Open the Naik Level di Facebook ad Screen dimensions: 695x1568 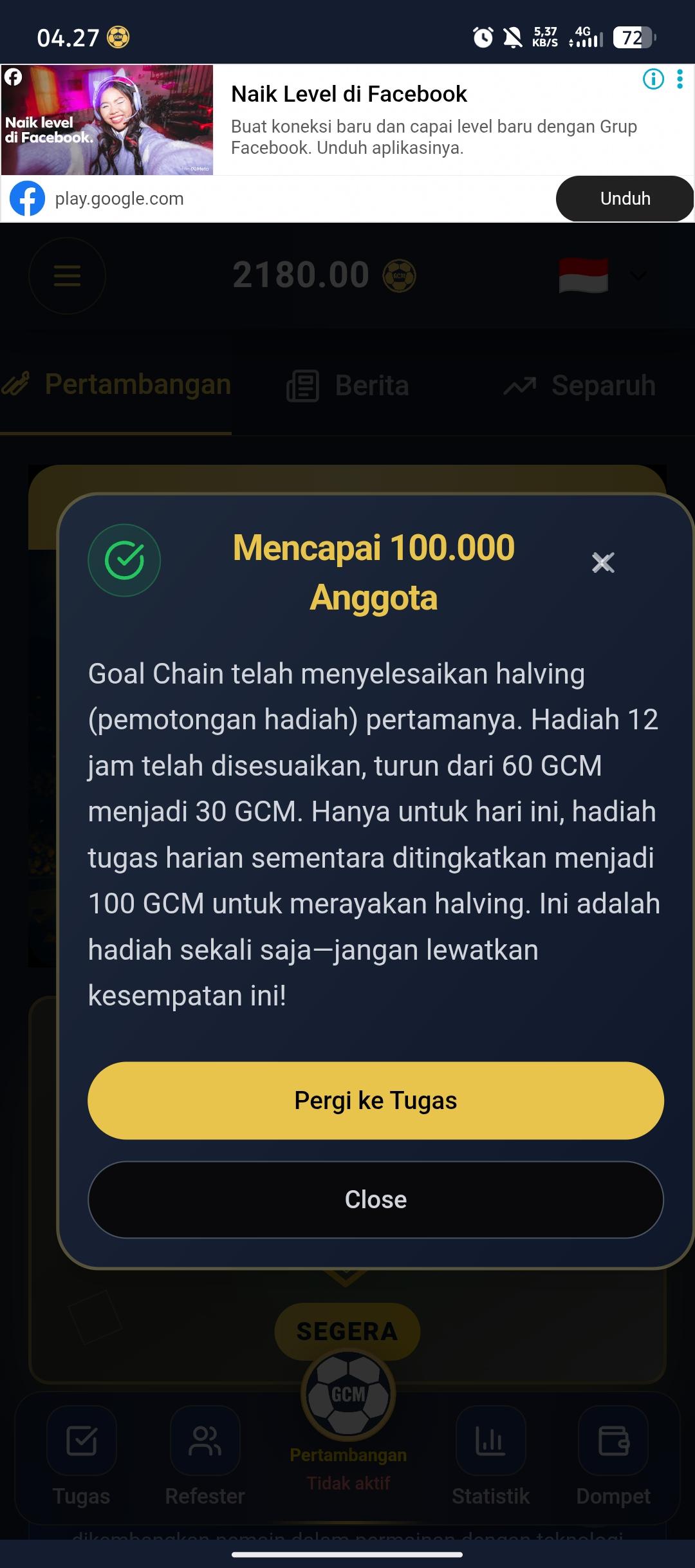[349, 94]
